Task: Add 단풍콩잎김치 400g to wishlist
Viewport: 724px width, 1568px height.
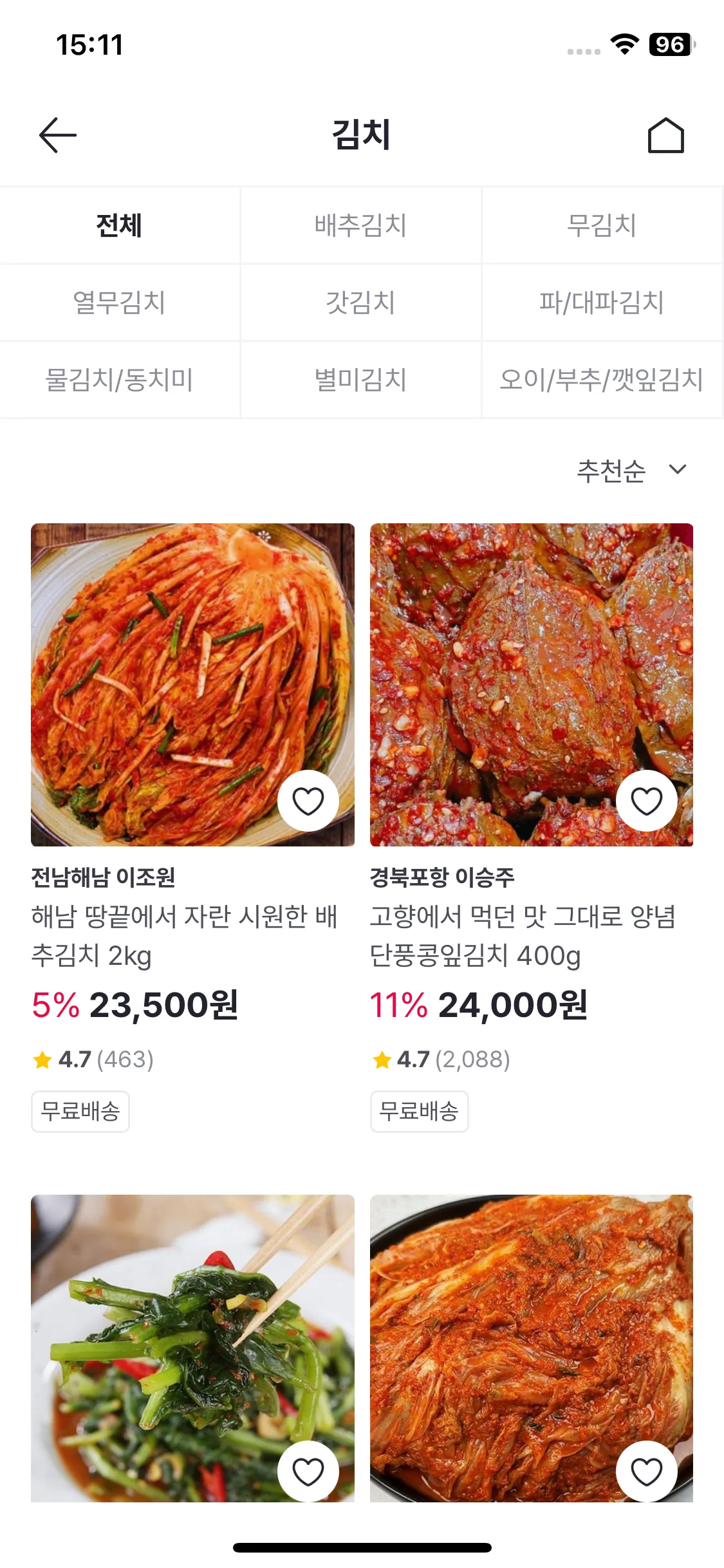Action: (646, 801)
